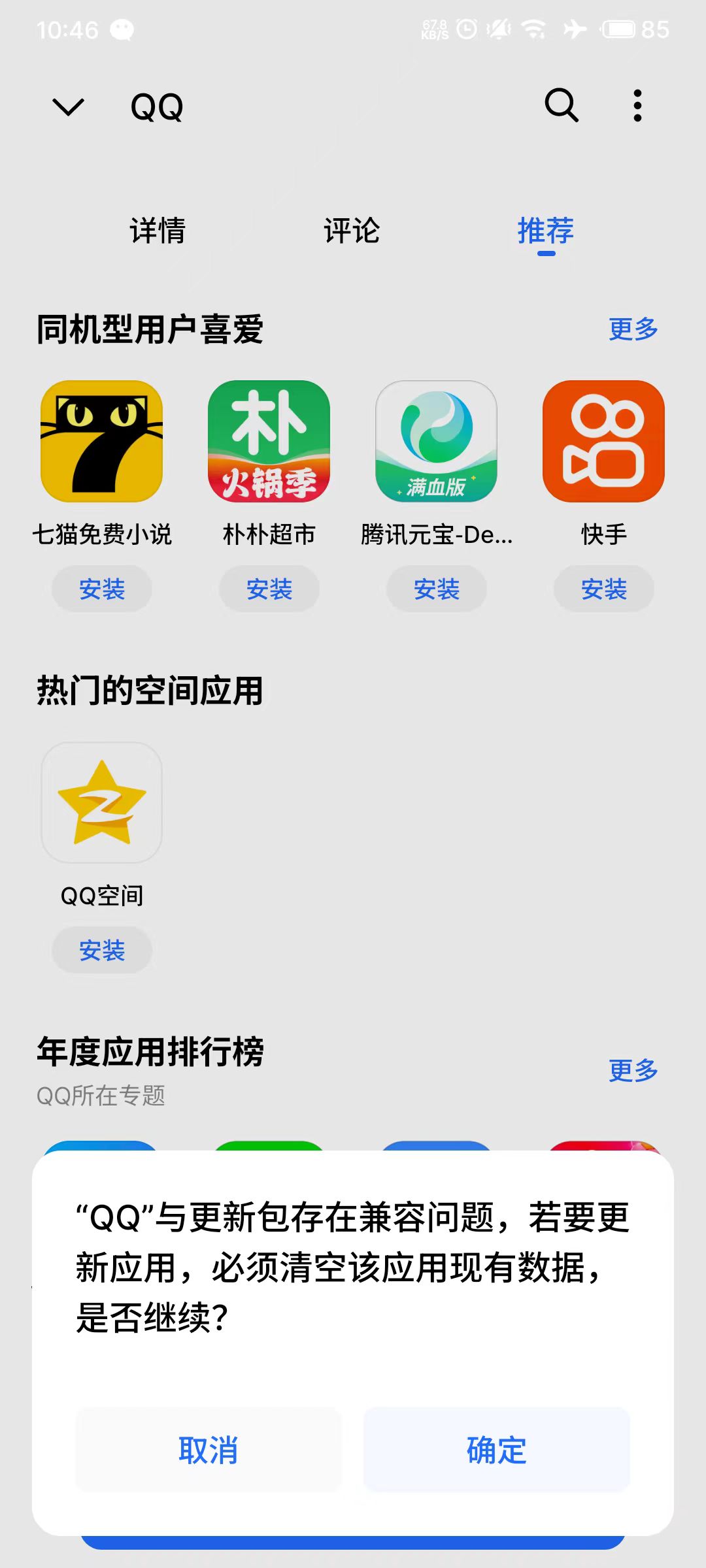Confirm clearing data with 确定
The width and height of the screenshot is (706, 1568).
click(x=497, y=1450)
